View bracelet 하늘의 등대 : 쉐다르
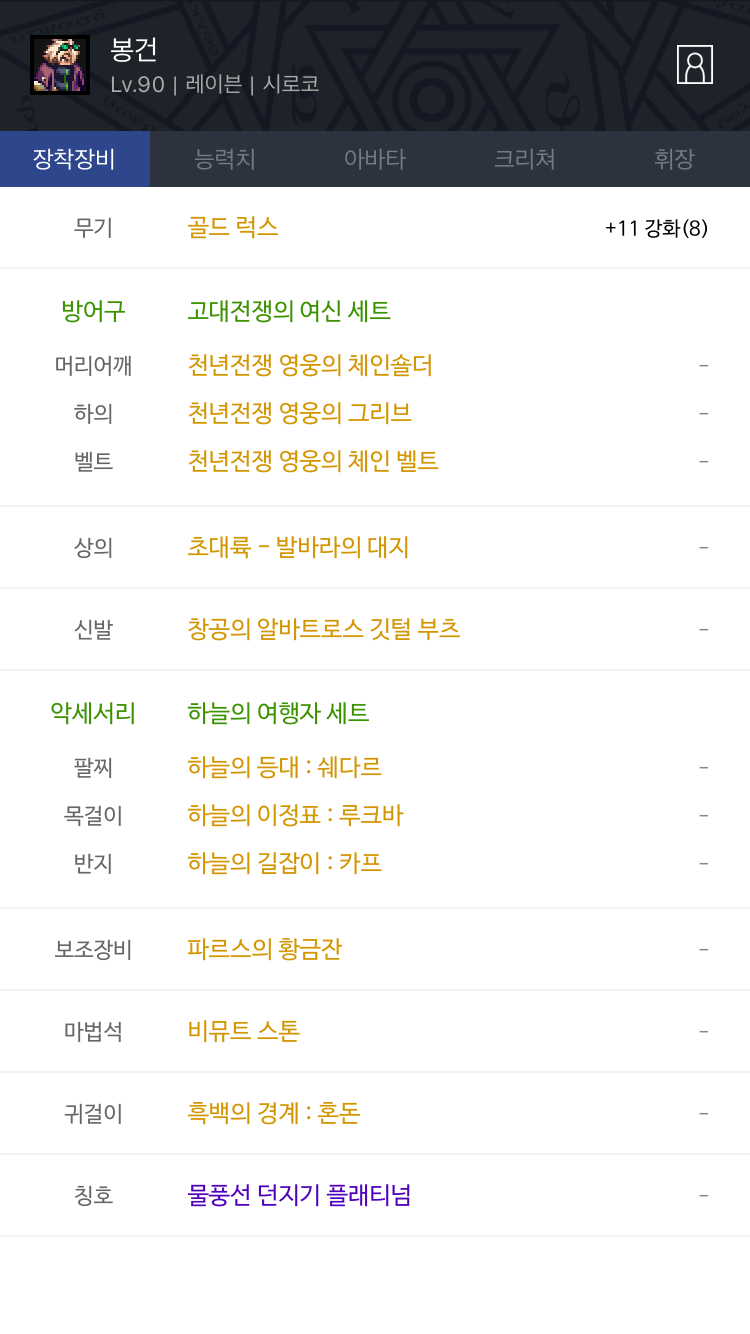The height and width of the screenshot is (1334, 750). [x=284, y=767]
